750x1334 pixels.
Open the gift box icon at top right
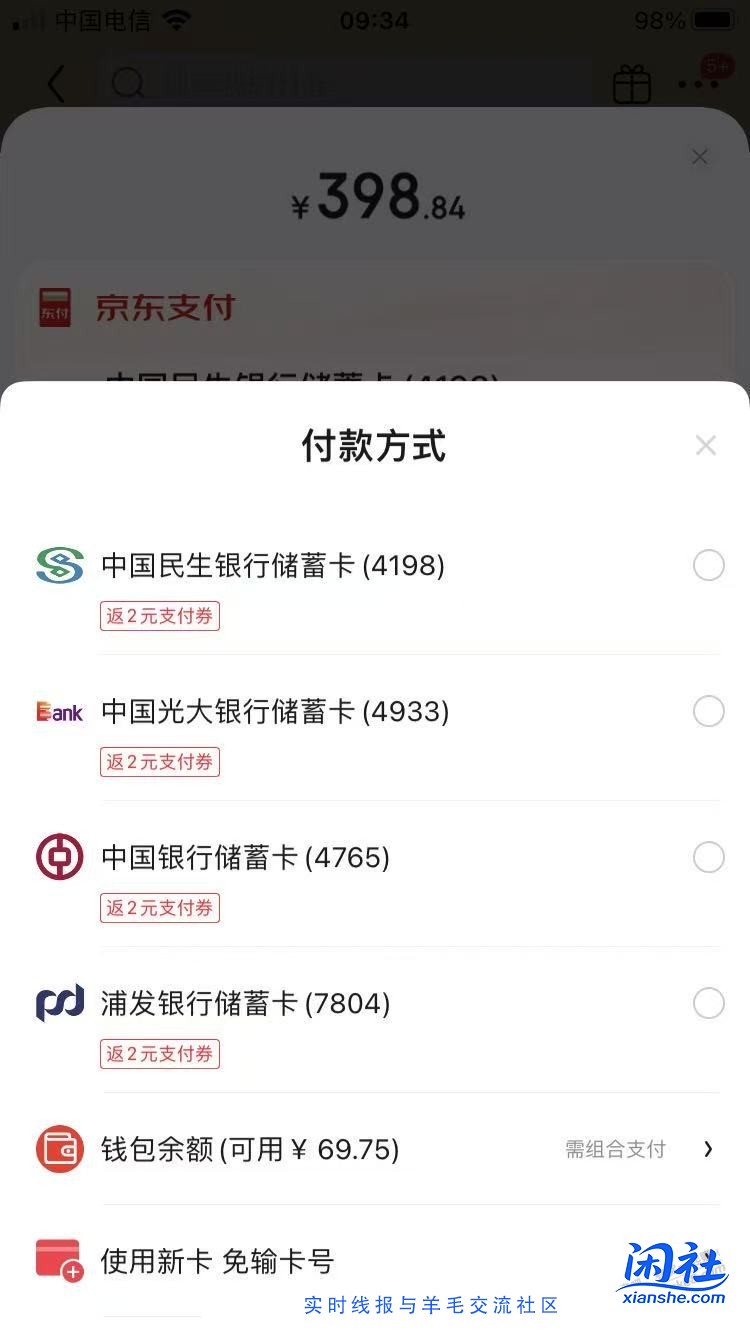[x=630, y=84]
